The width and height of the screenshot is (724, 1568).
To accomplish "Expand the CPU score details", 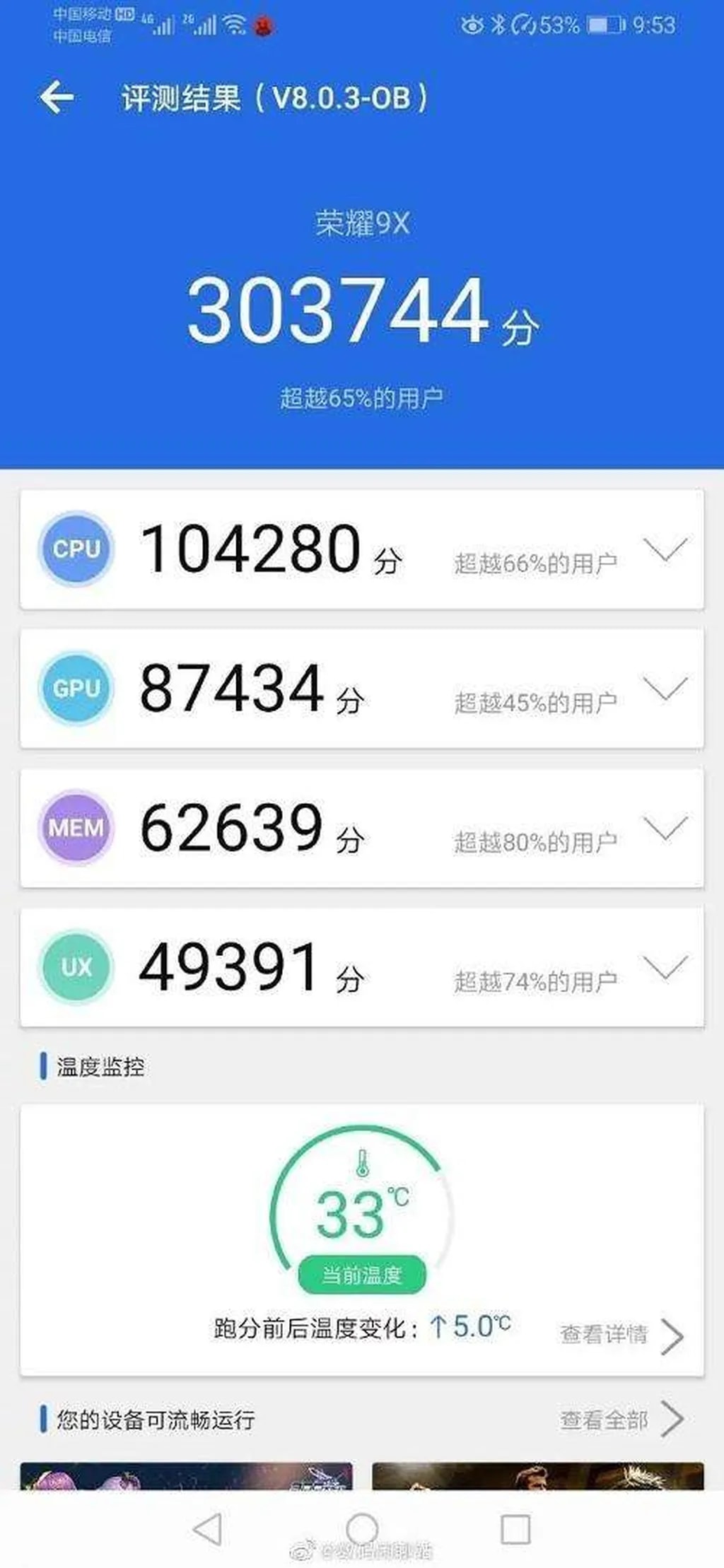I will [x=665, y=549].
